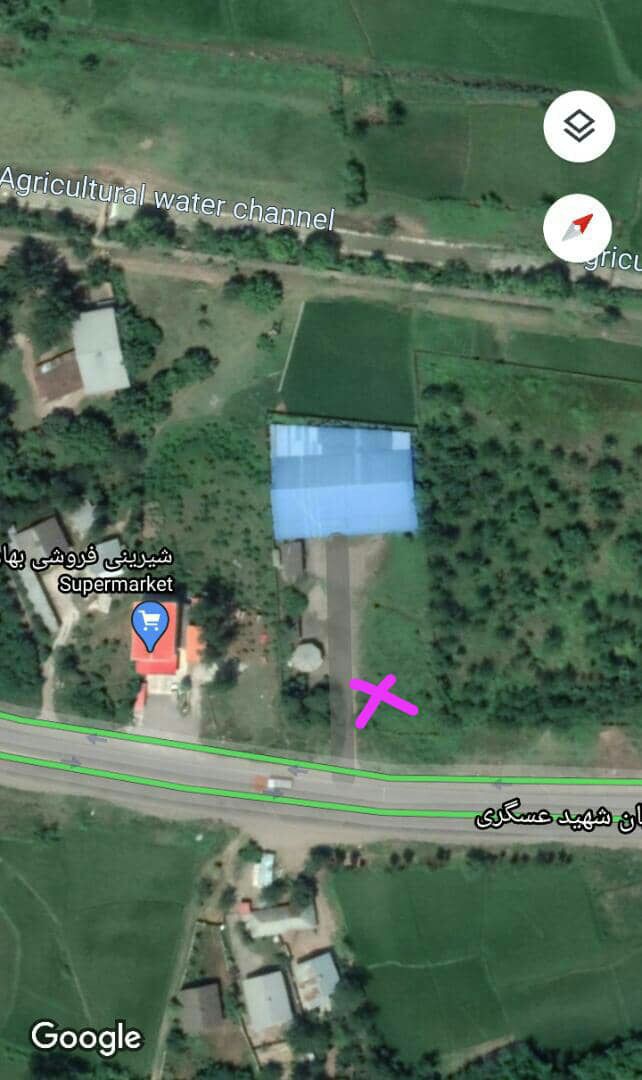Tap the compass to reset map orientation

578,227
